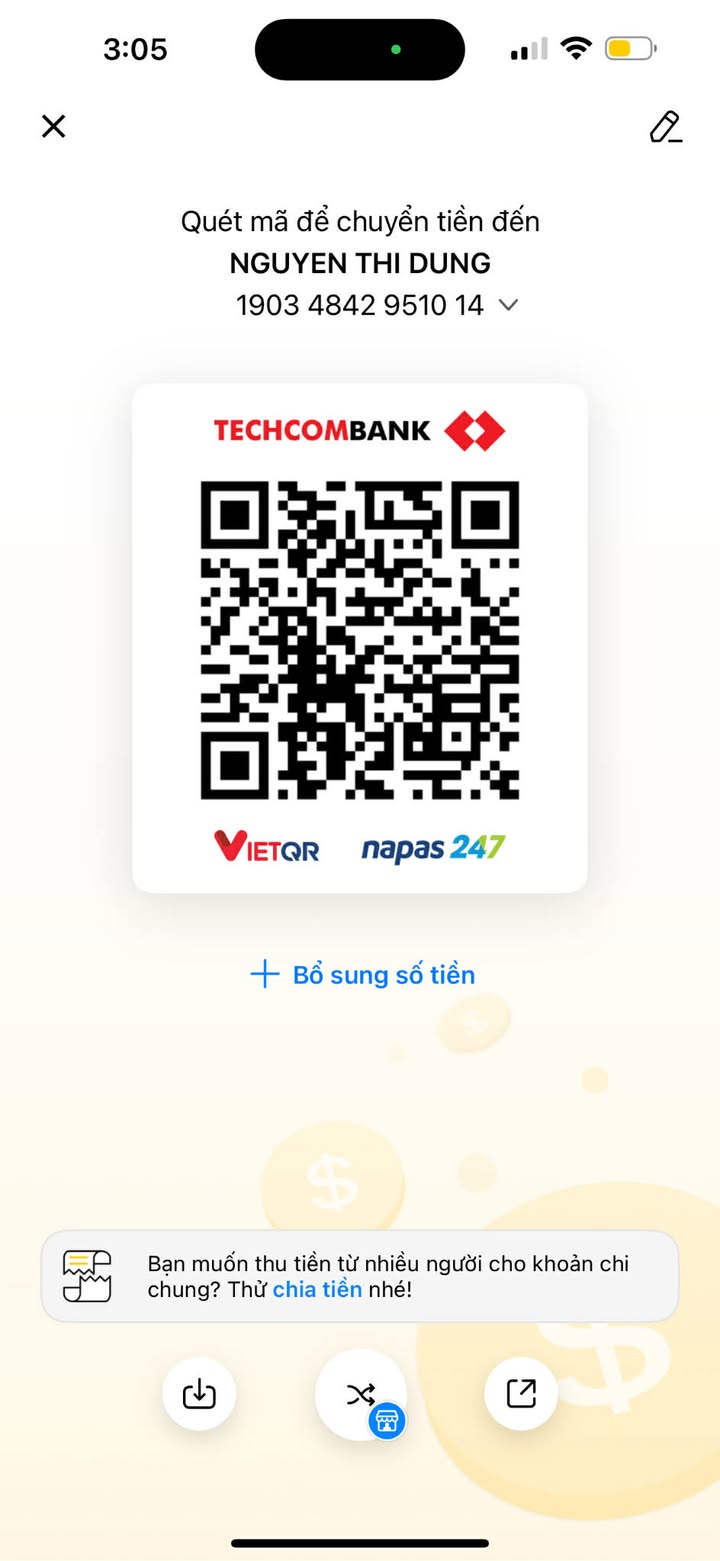Expand the account number dropdown

(508, 306)
